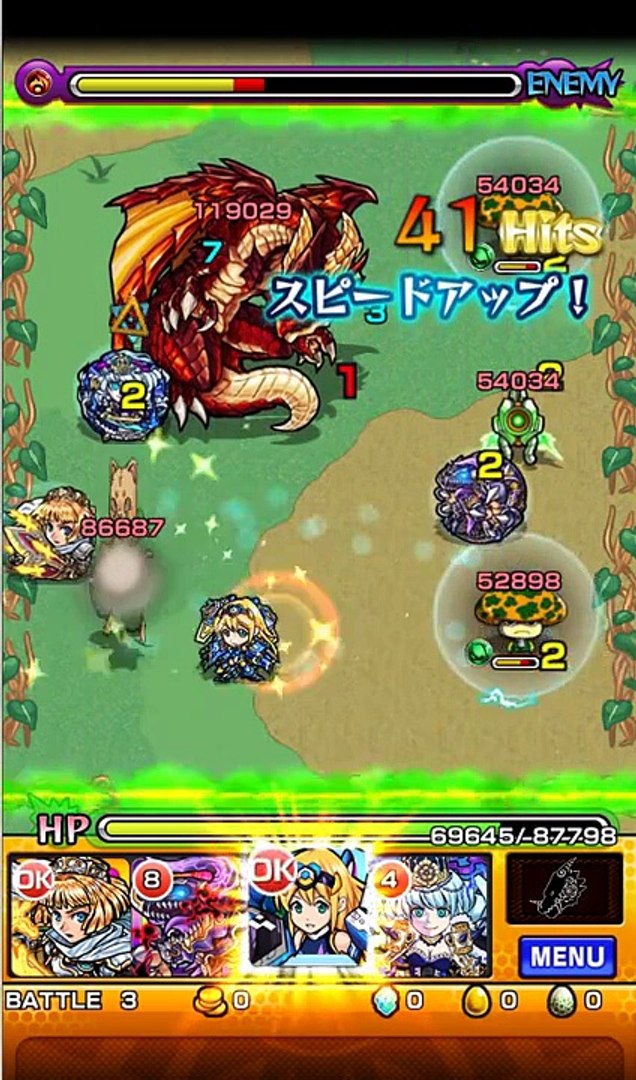Open the dragon silhouette boss panel
This screenshot has height=1080, width=636.
coord(564,889)
